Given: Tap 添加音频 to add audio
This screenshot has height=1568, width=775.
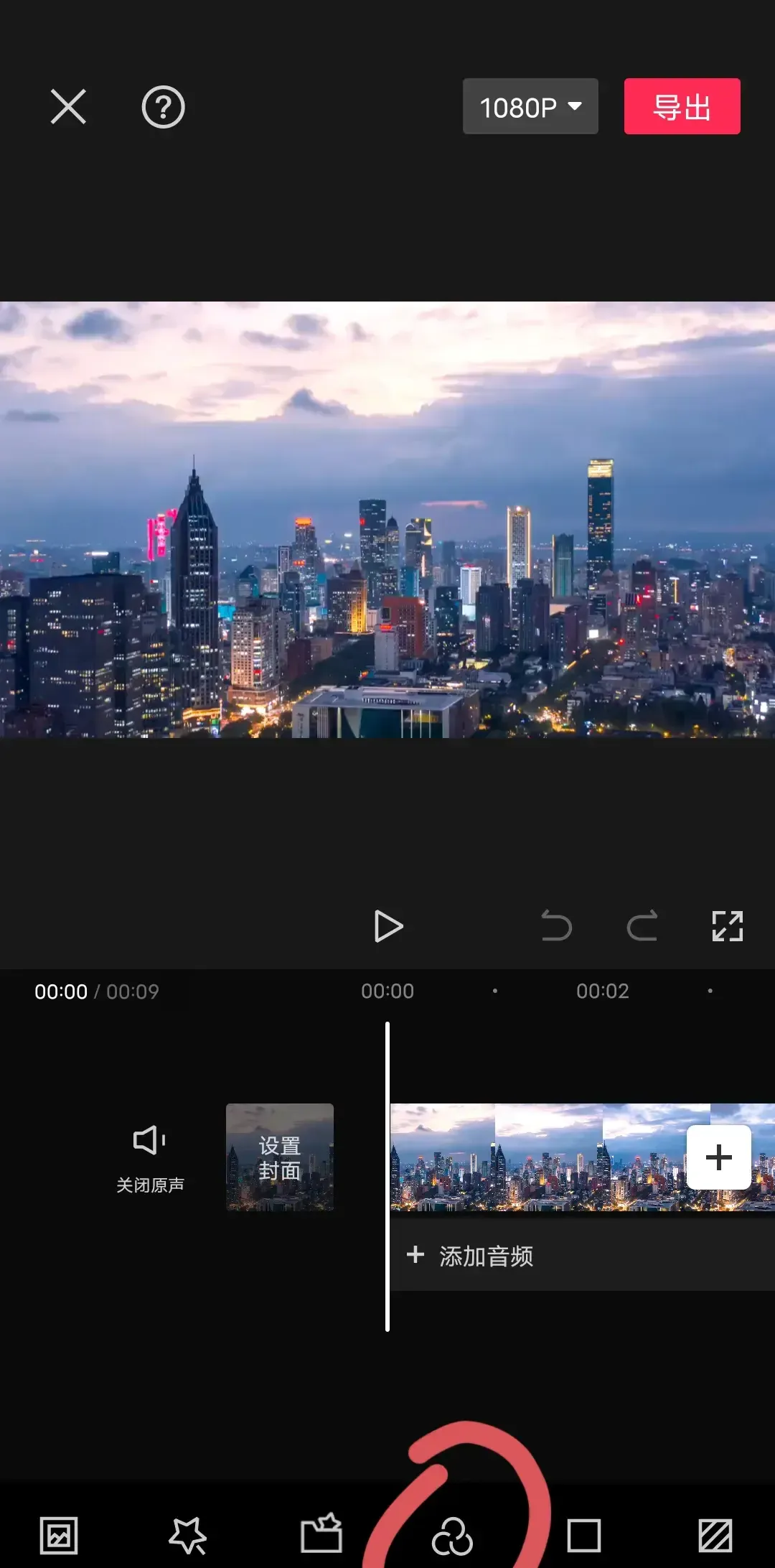Looking at the screenshot, I should point(474,1256).
